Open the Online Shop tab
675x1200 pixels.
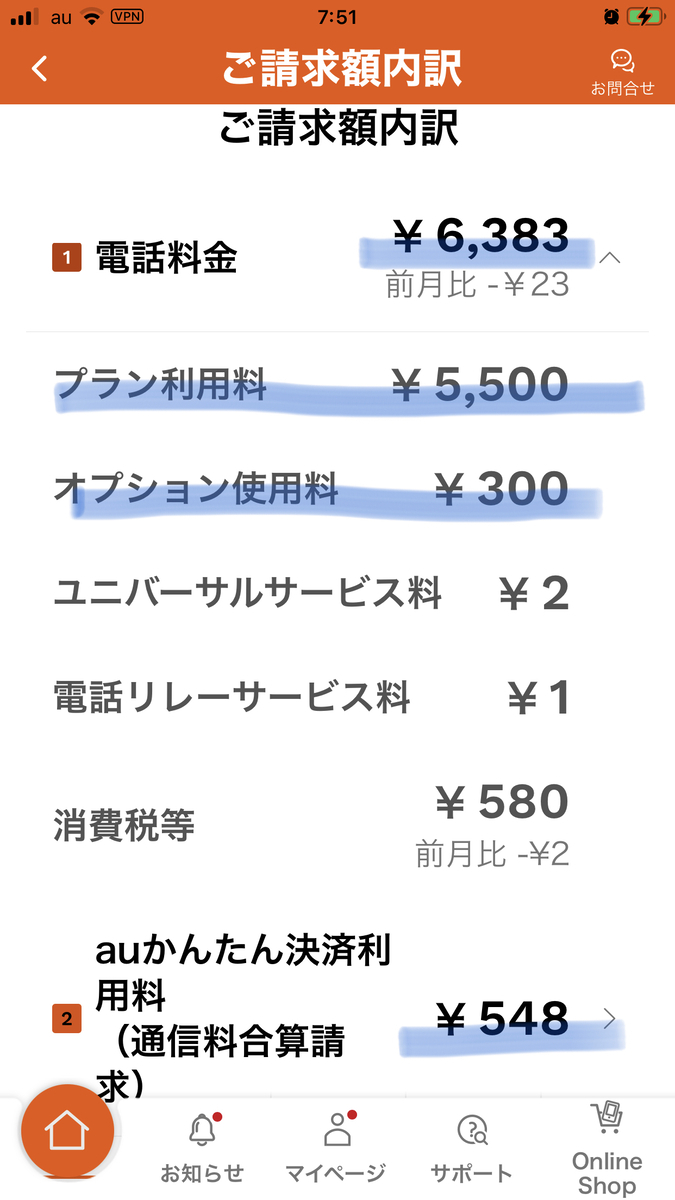pyautogui.click(x=607, y=1148)
